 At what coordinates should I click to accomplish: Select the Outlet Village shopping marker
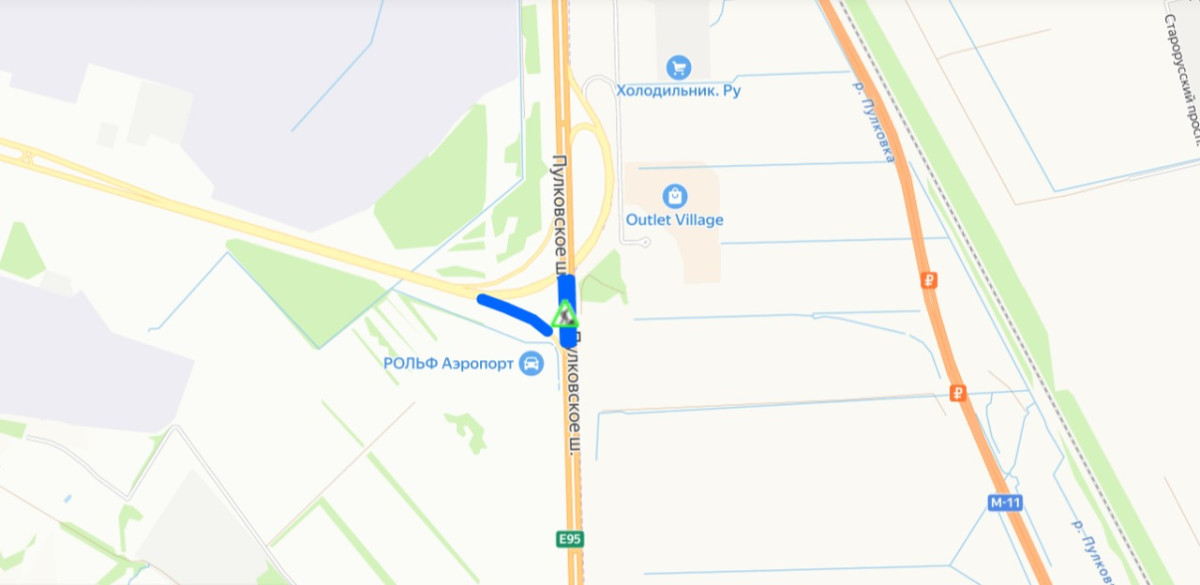pyautogui.click(x=675, y=195)
